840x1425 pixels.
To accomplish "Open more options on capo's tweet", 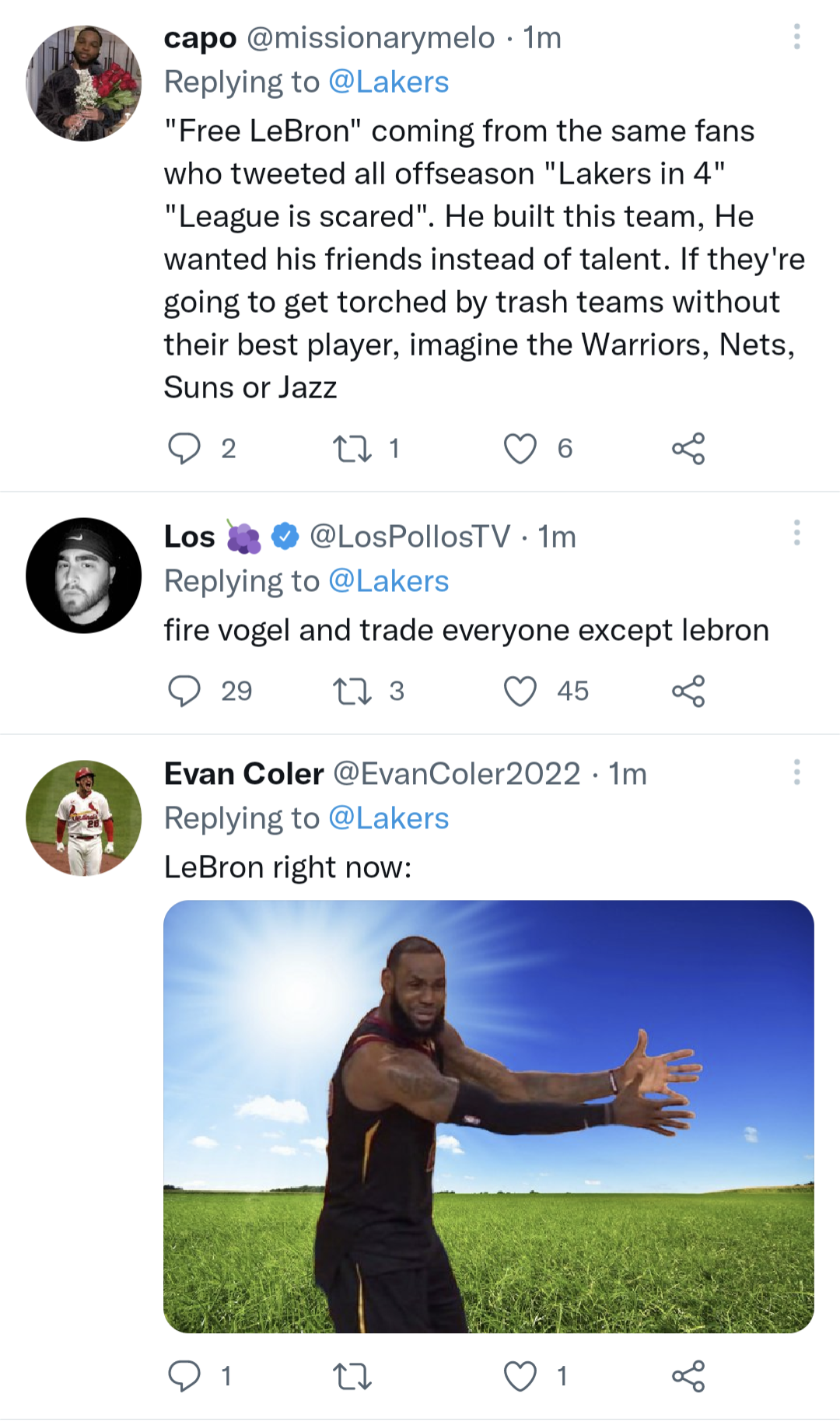I will click(797, 35).
